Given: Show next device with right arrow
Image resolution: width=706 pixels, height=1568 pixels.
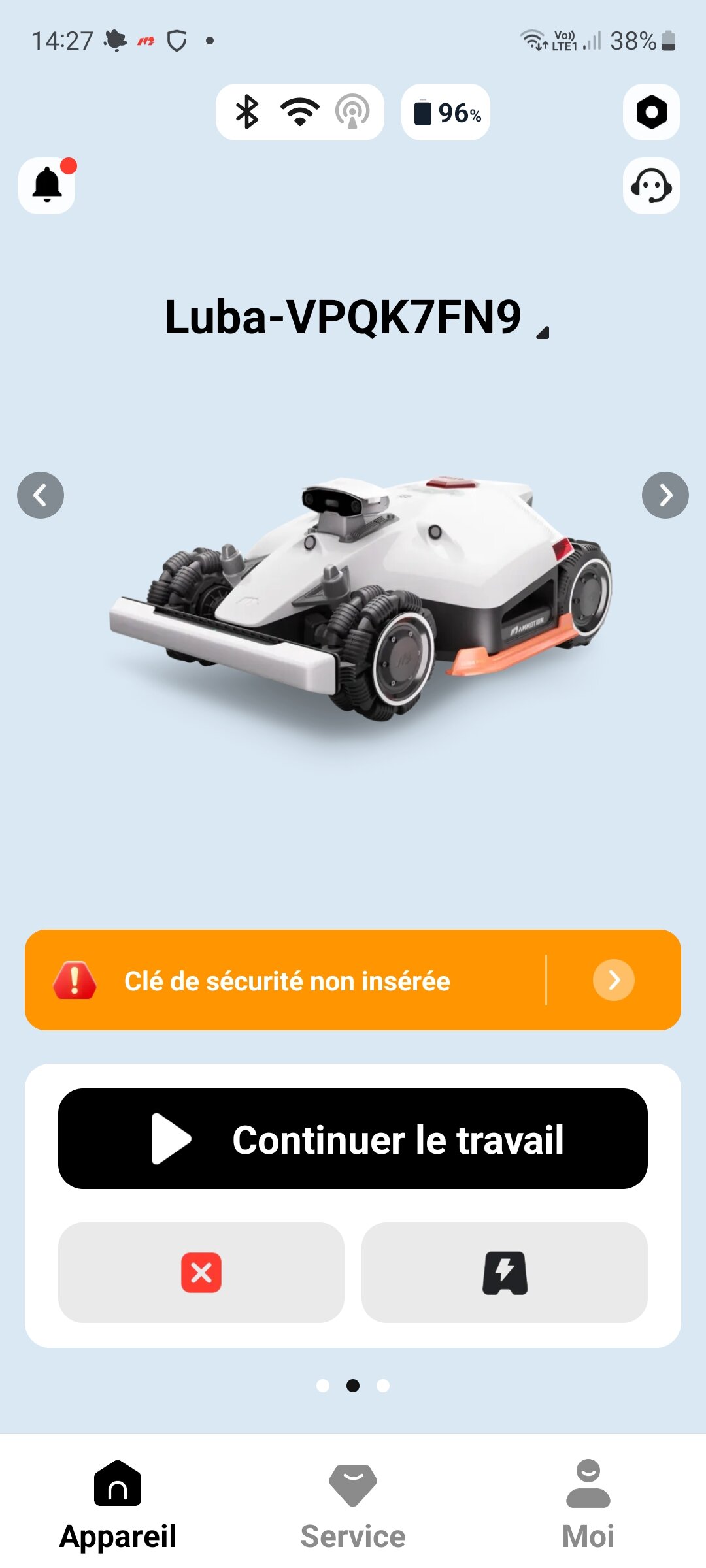Looking at the screenshot, I should click(665, 495).
